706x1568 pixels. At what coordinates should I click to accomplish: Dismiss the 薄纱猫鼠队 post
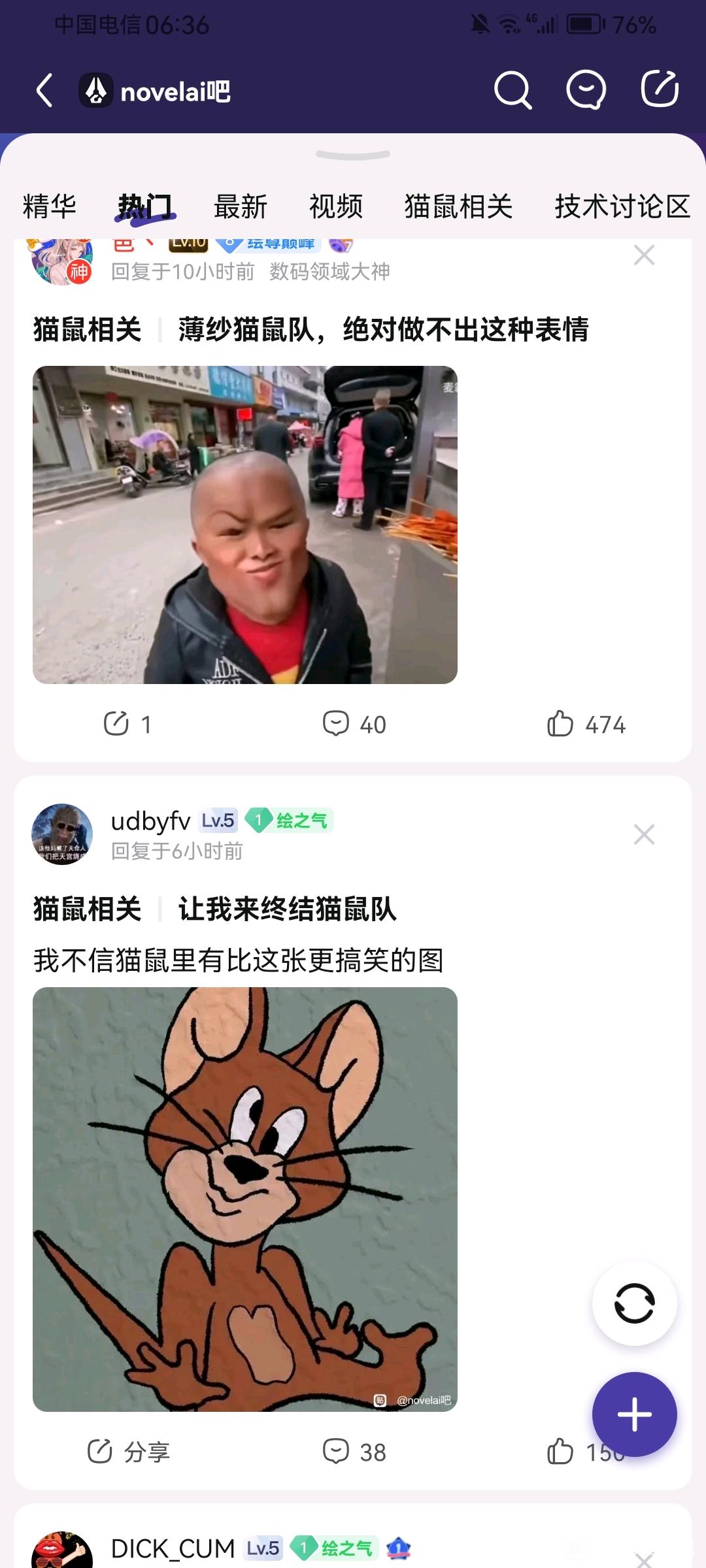[644, 255]
